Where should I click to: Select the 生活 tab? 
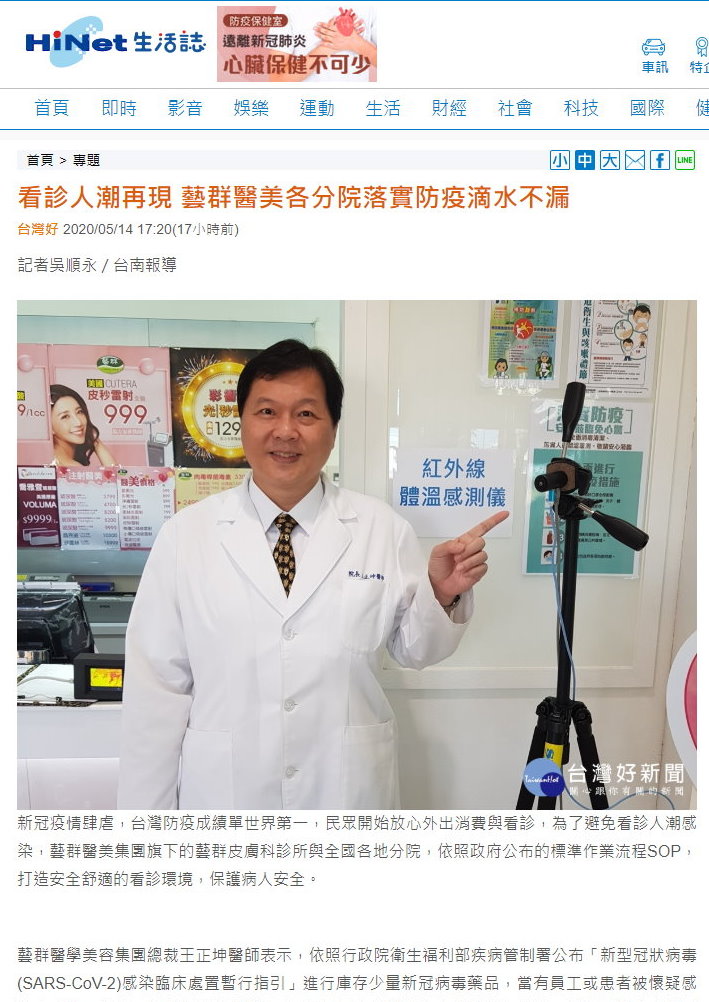(x=383, y=108)
